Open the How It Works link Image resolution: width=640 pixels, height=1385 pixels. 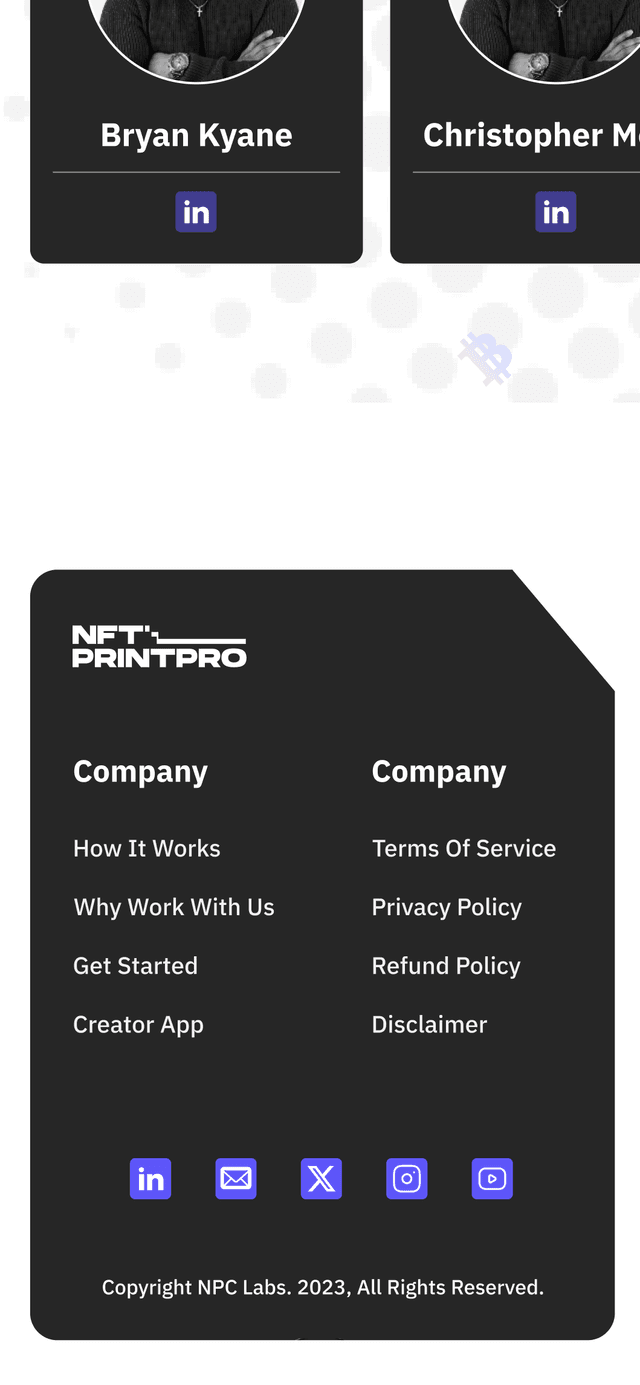click(x=147, y=848)
